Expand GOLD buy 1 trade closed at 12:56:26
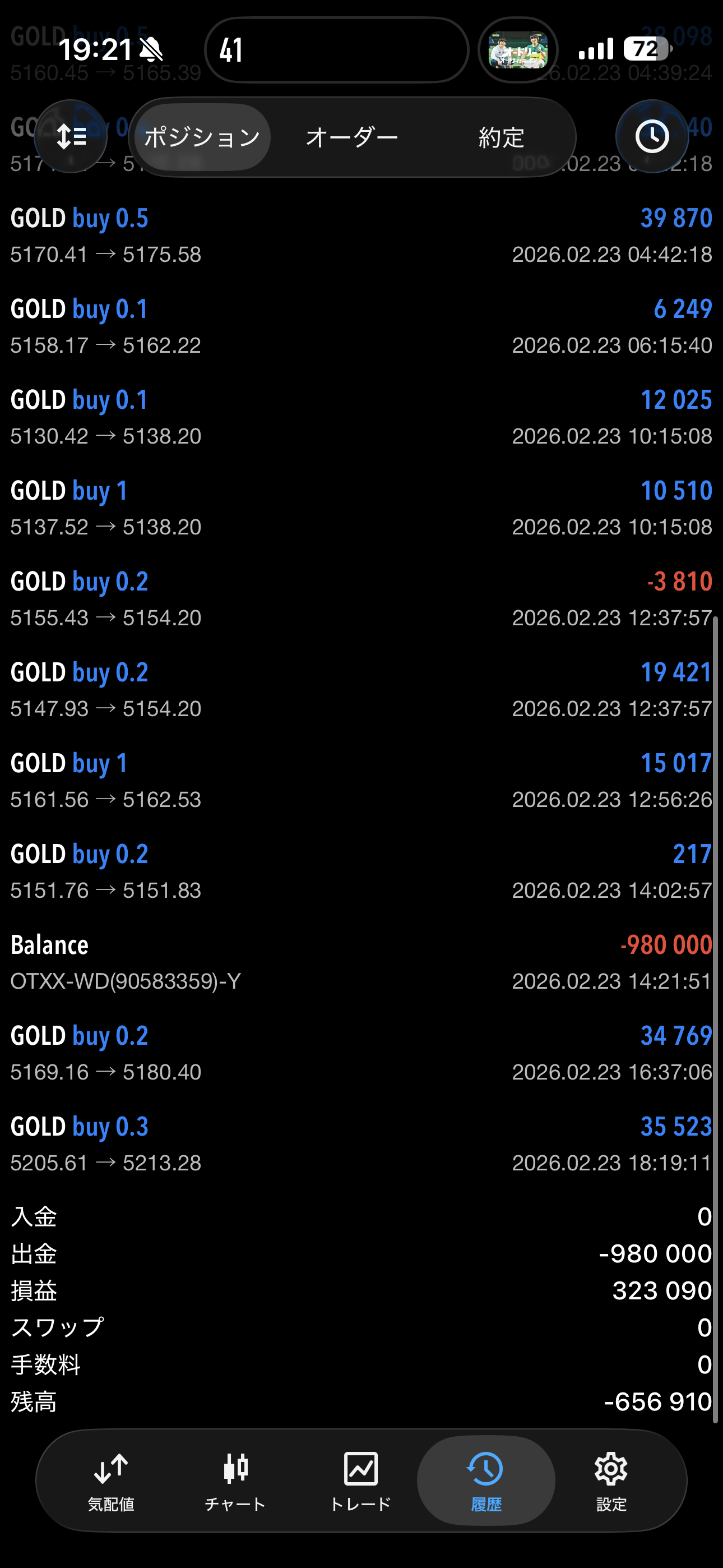This screenshot has width=723, height=1568. (x=361, y=781)
